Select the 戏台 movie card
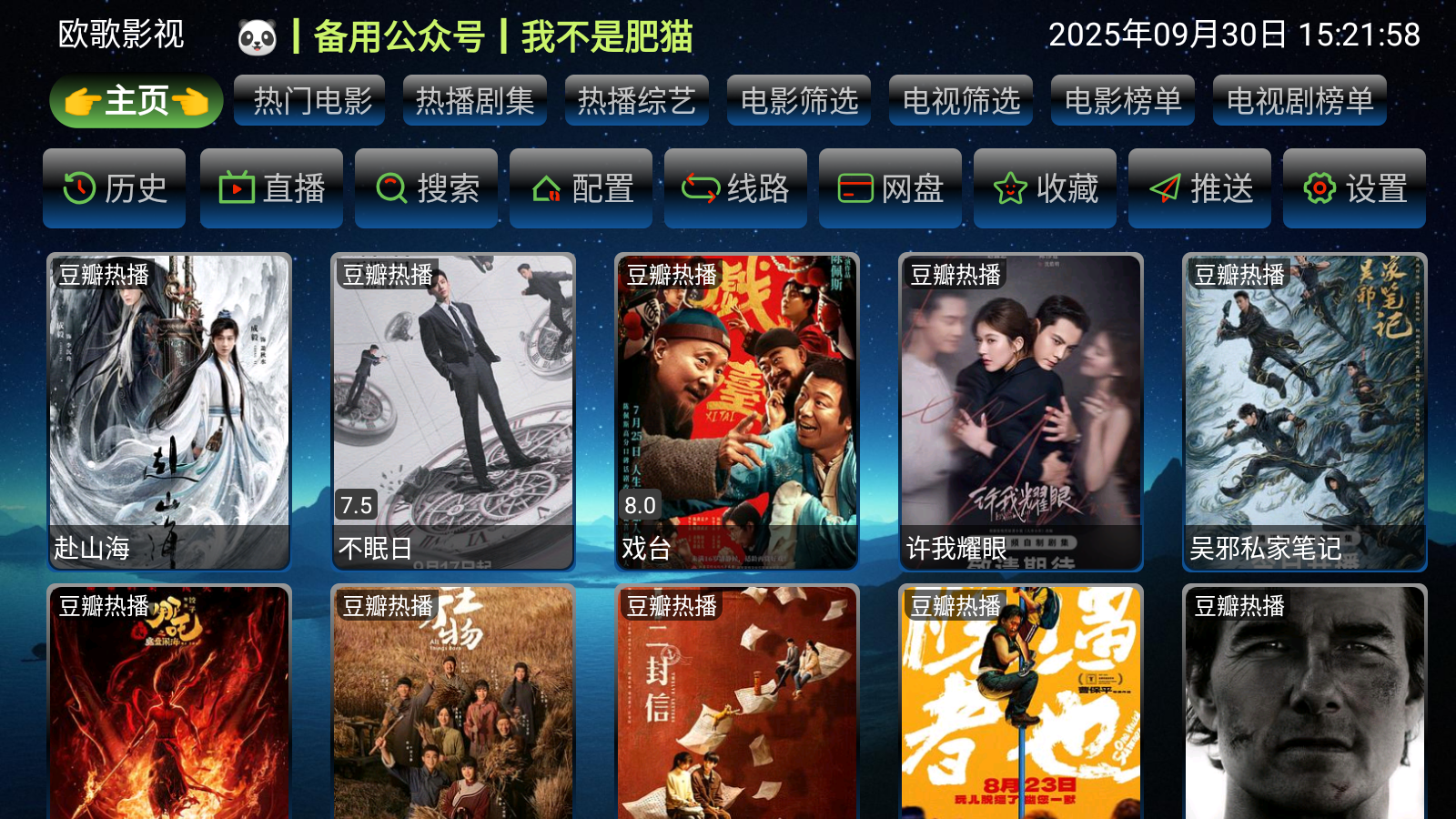 pos(737,411)
